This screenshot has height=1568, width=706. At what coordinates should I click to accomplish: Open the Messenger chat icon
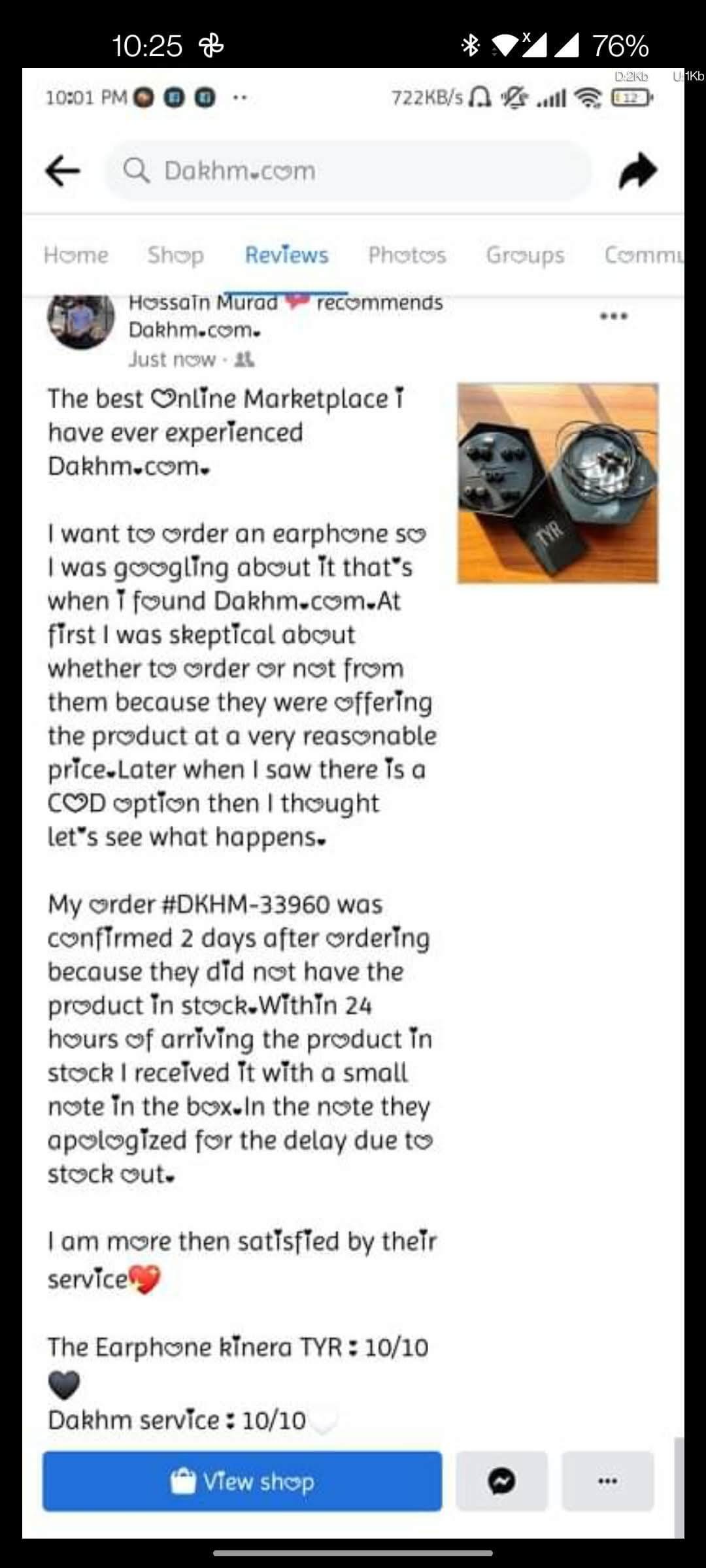tap(501, 1481)
